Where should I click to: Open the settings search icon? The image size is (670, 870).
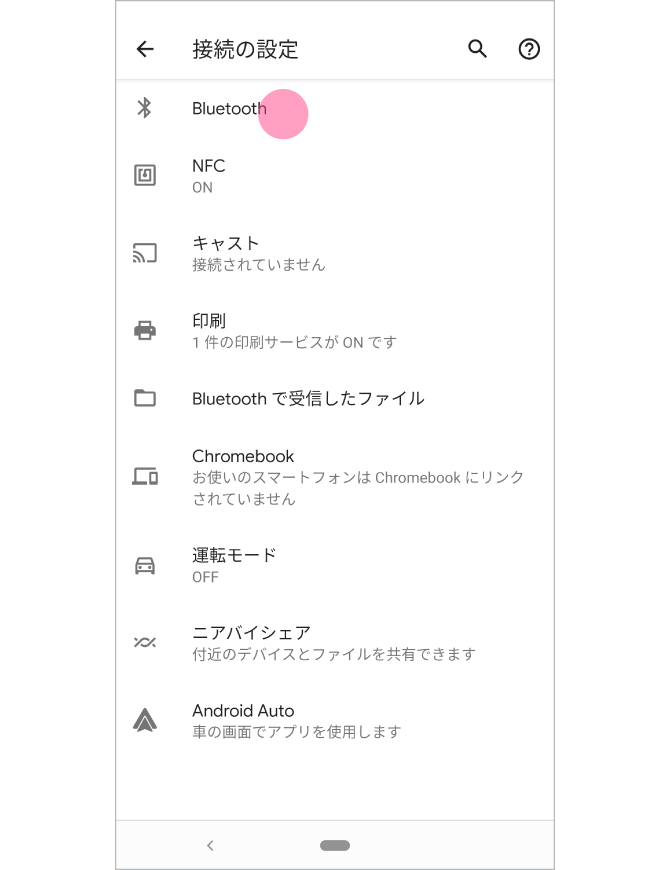[477, 49]
